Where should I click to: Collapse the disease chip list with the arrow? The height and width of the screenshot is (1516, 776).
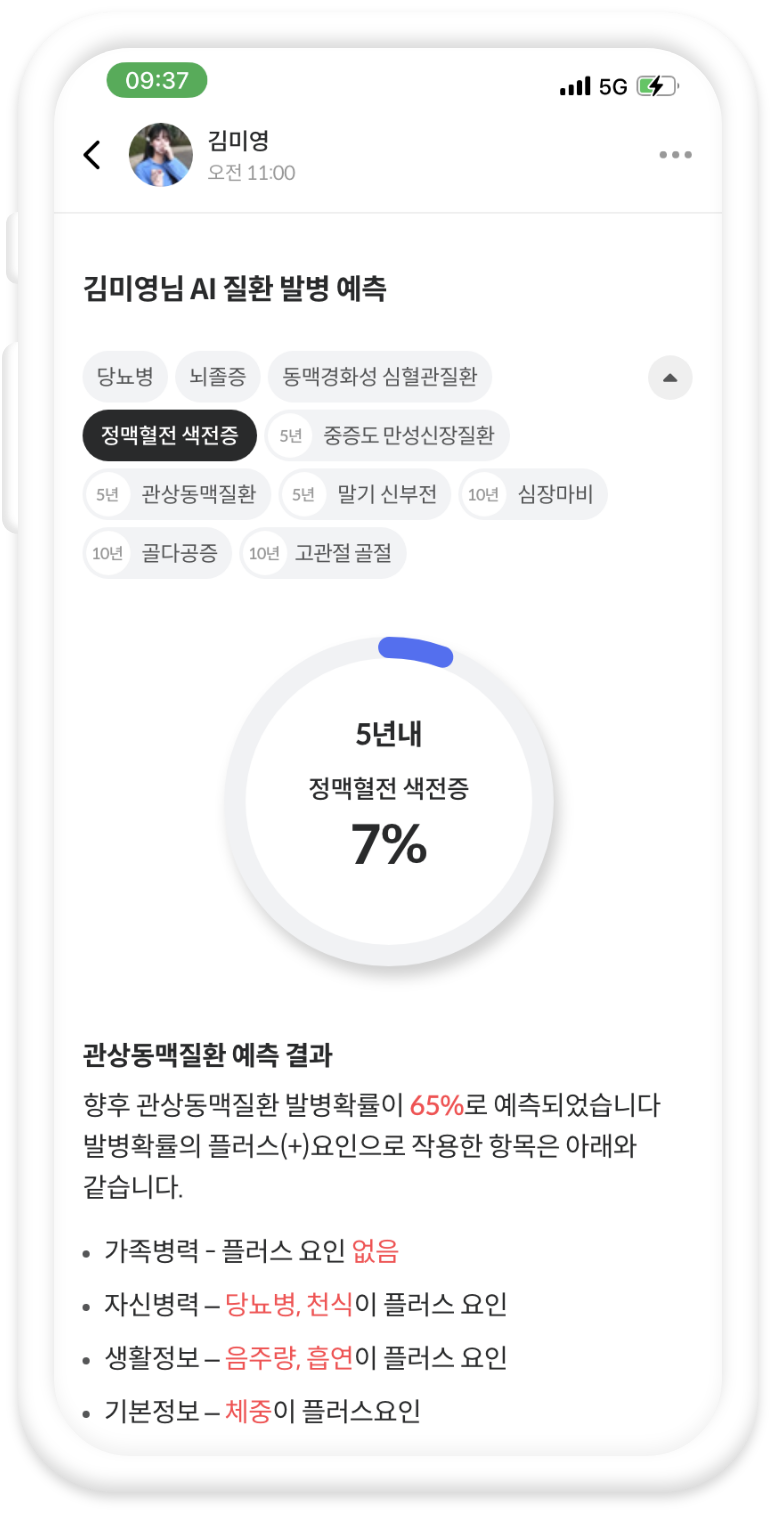click(x=670, y=377)
